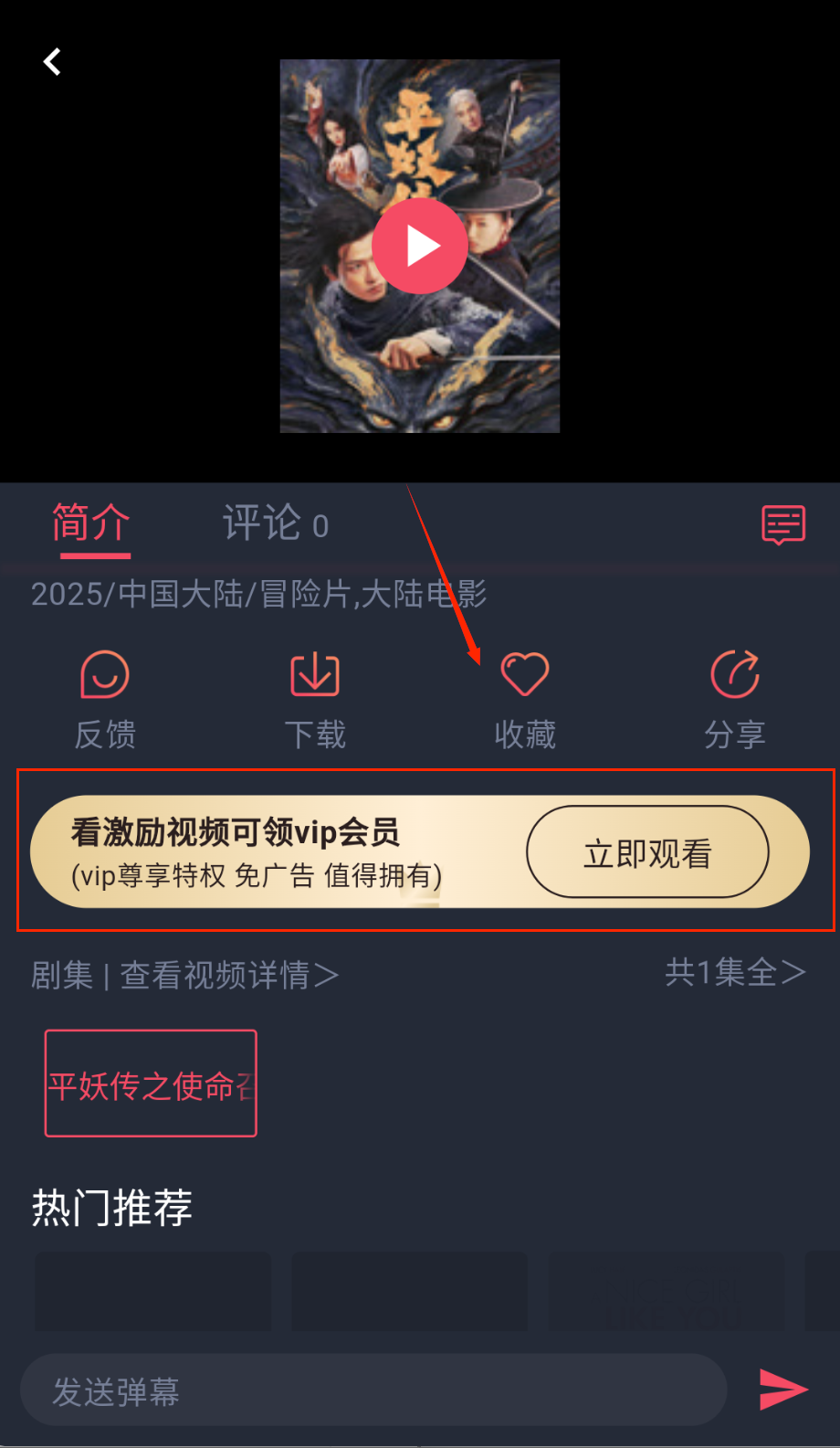Expand the 共1集全 episode list

pyautogui.click(x=735, y=972)
